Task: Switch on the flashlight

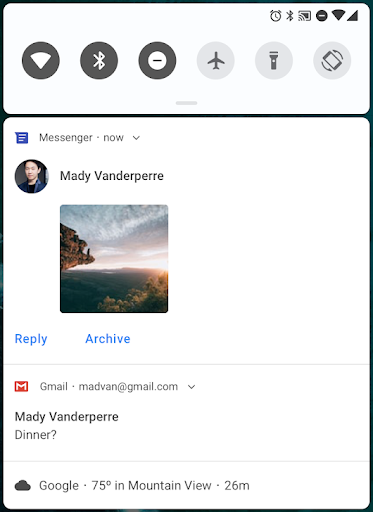Action: point(274,61)
